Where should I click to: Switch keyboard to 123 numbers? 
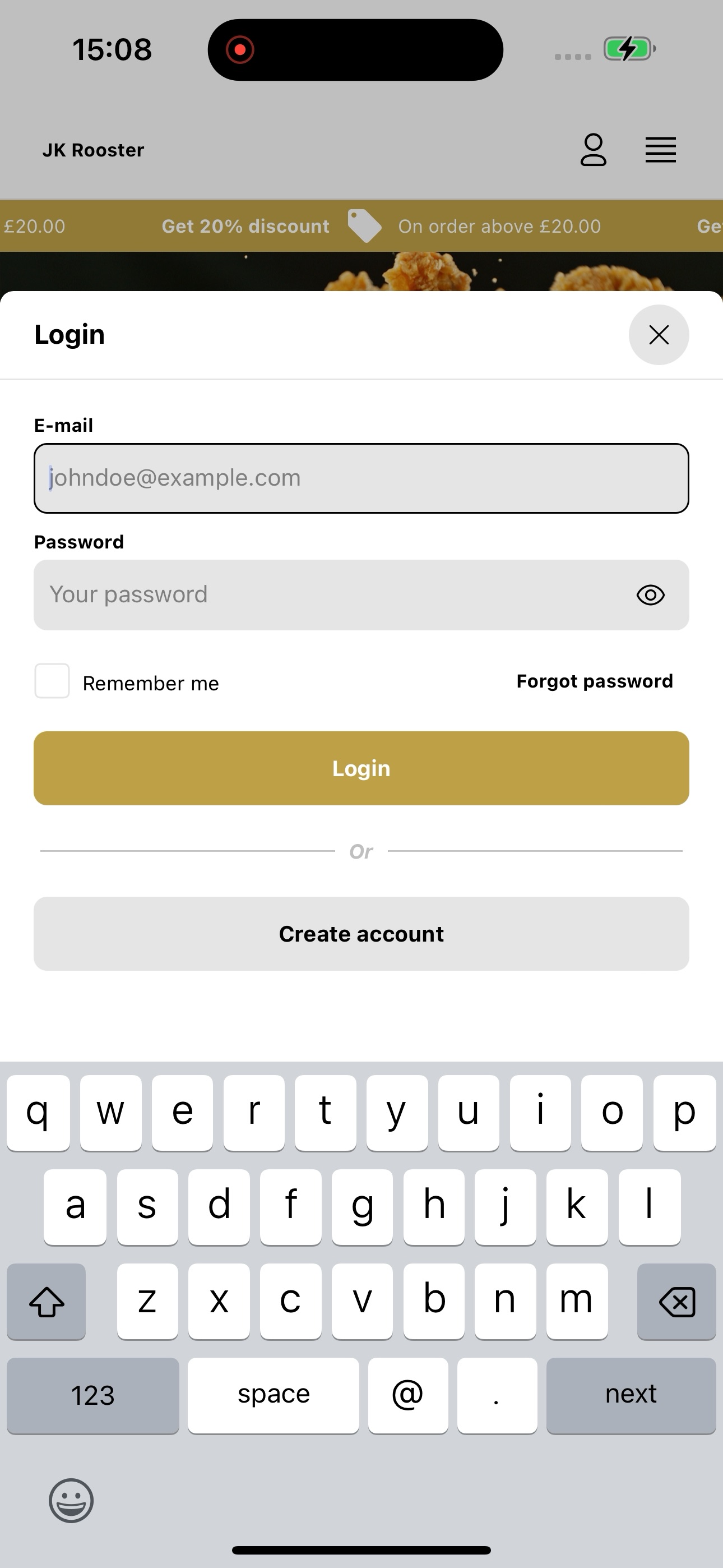93,1395
